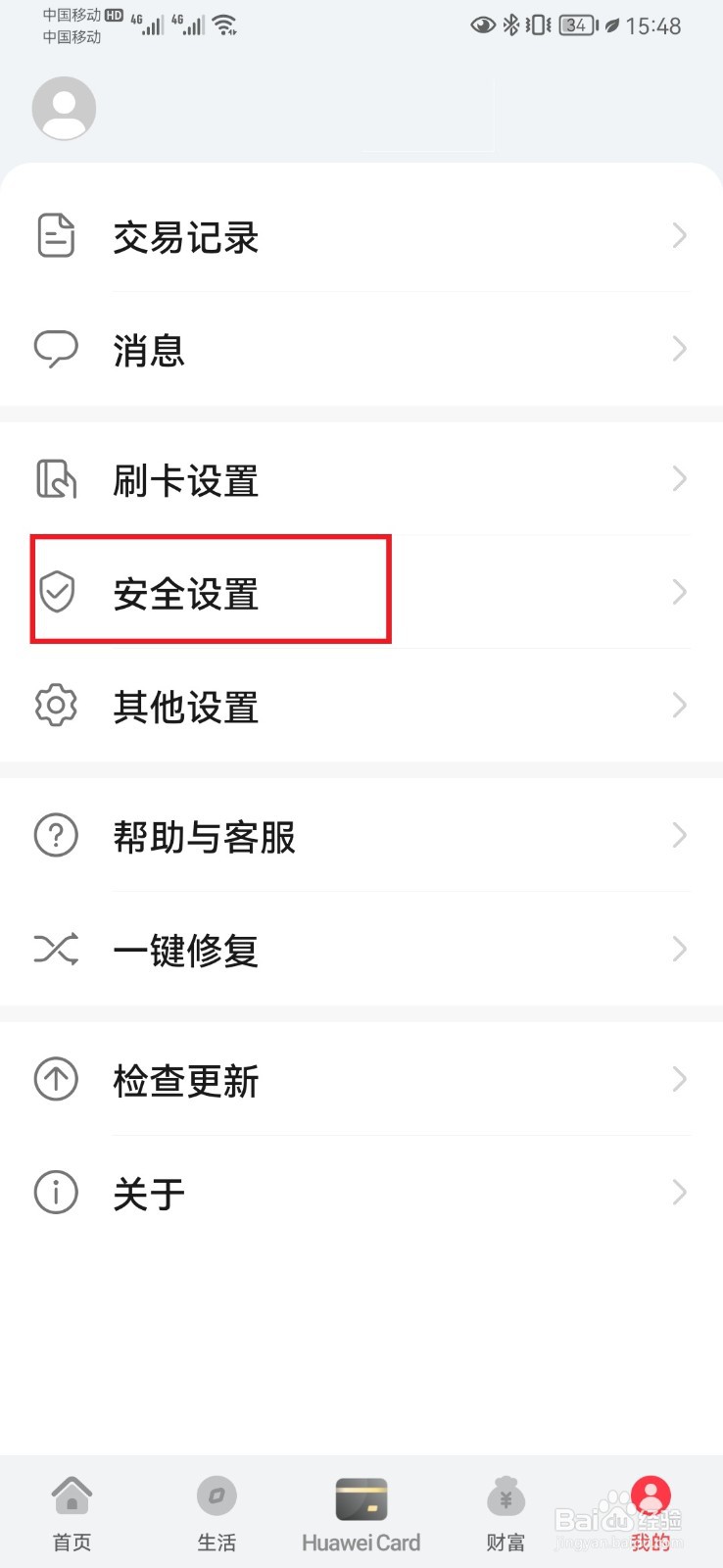The height and width of the screenshot is (1568, 723).
Task: Tap the info icon beside 关于
Action: click(x=56, y=1192)
